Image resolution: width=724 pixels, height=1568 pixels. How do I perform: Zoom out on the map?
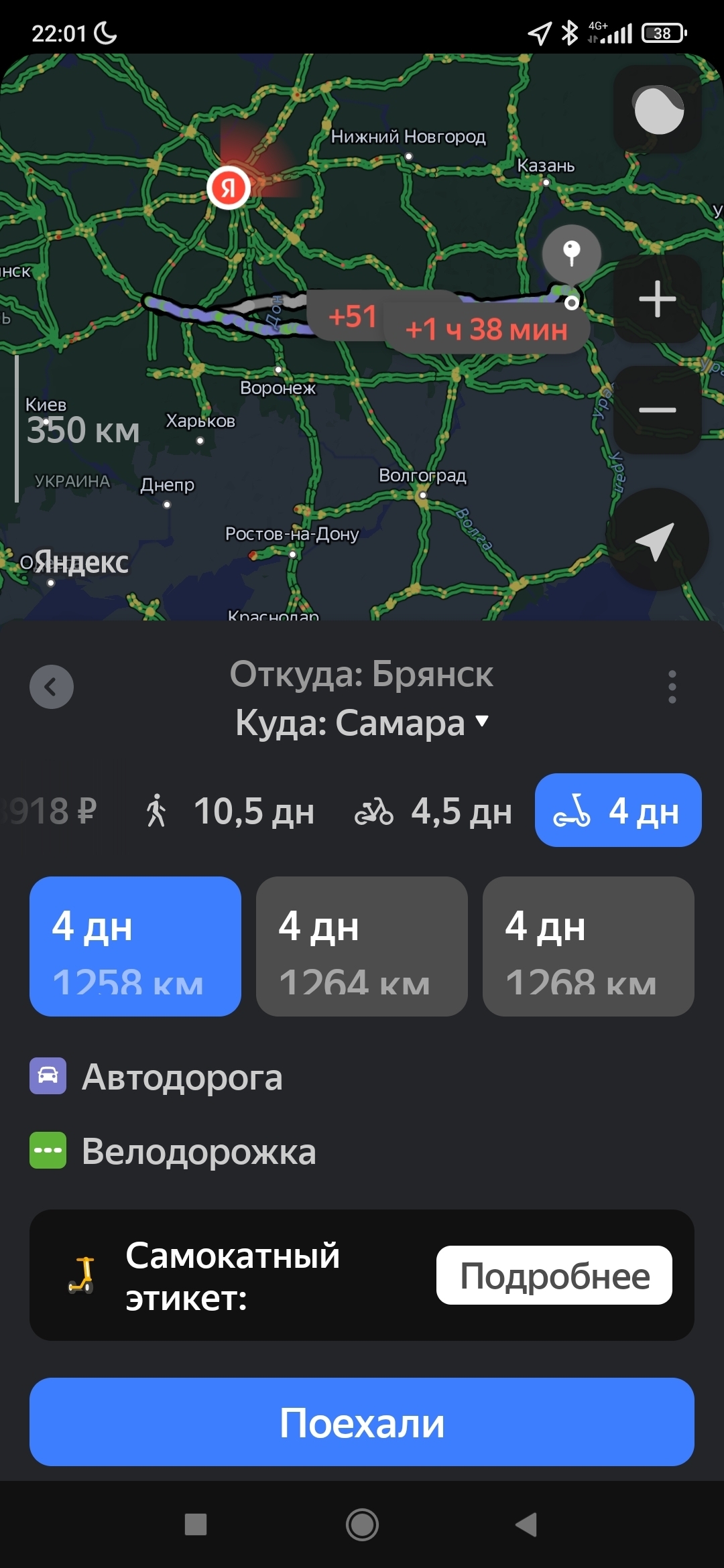pyautogui.click(x=657, y=410)
